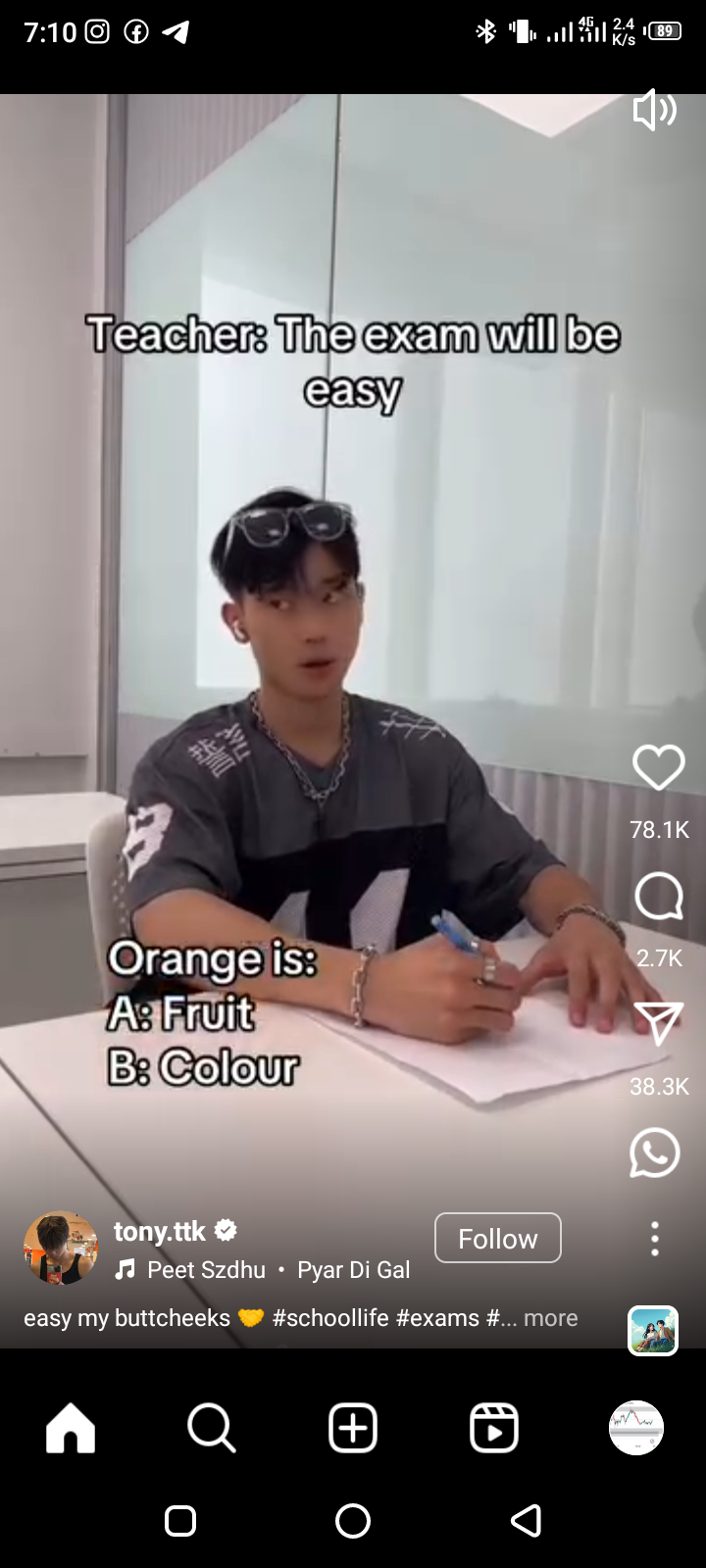This screenshot has width=706, height=1568.
Task: Share the reel via the paper plane icon
Action: pyautogui.click(x=658, y=1024)
